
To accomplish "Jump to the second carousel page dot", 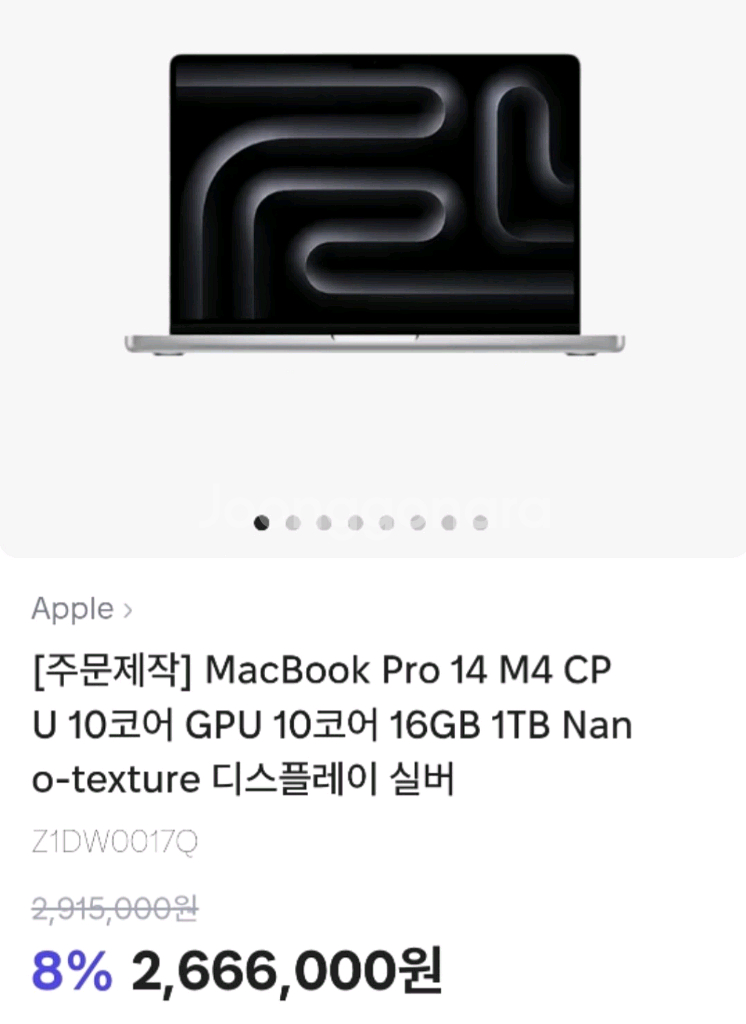I will coord(293,522).
